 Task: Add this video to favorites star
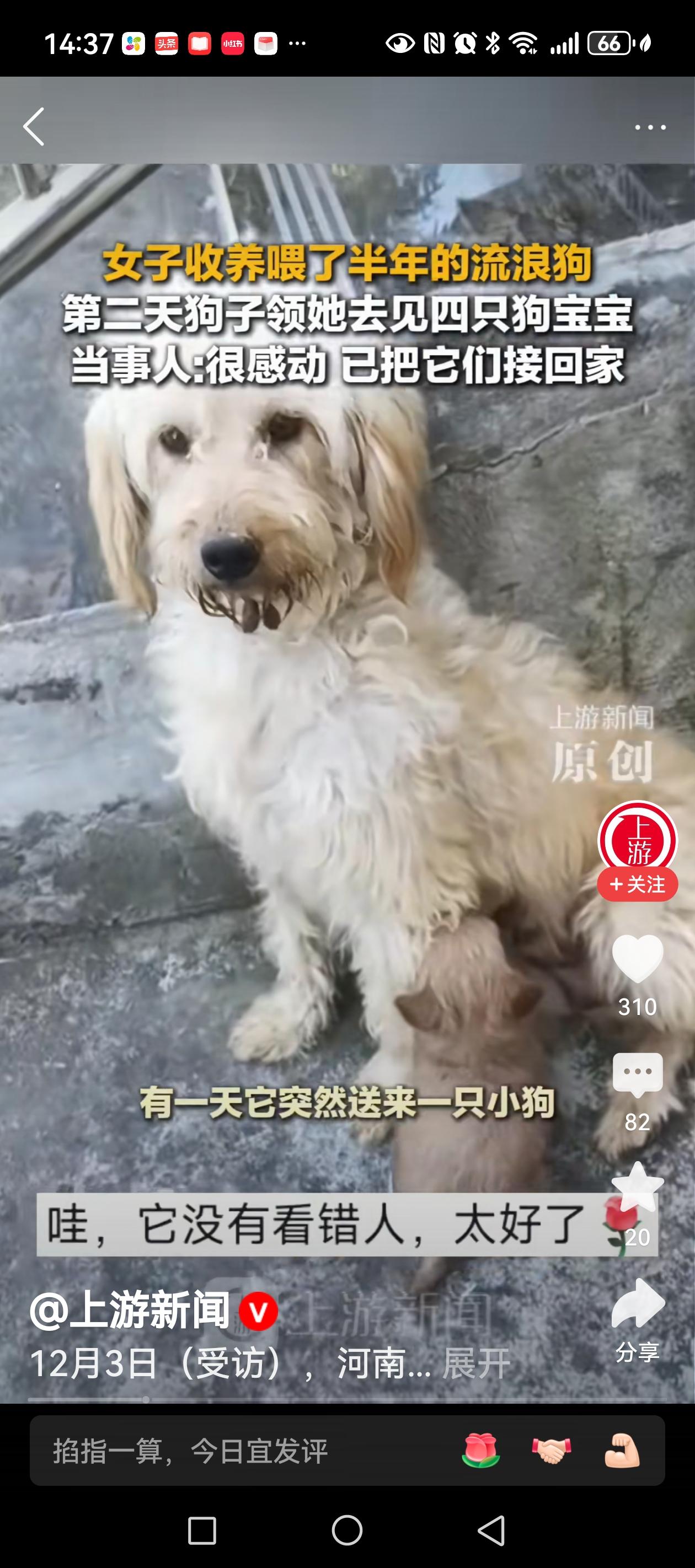pos(637,1187)
